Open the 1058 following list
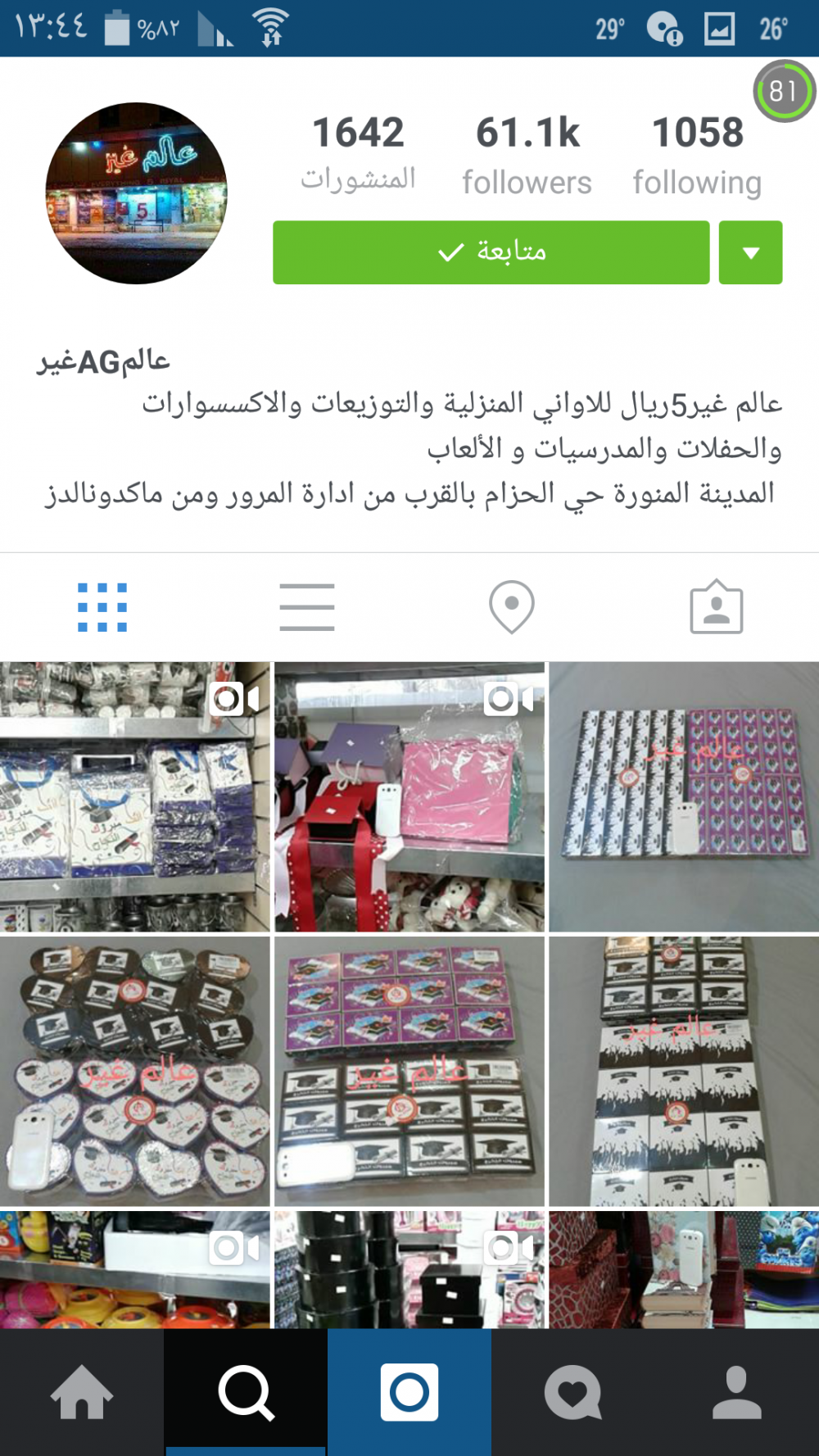 tap(697, 154)
